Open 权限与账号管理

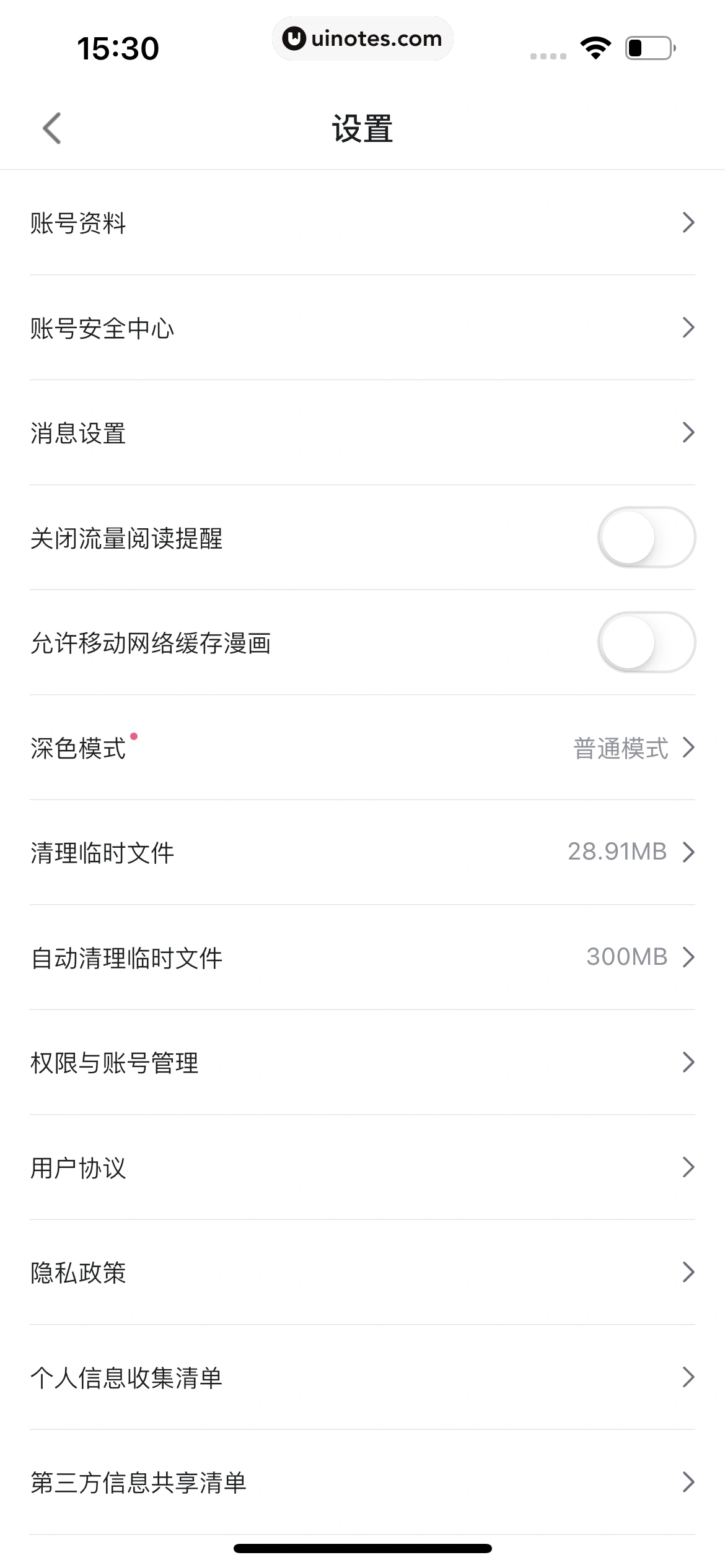click(x=362, y=1063)
